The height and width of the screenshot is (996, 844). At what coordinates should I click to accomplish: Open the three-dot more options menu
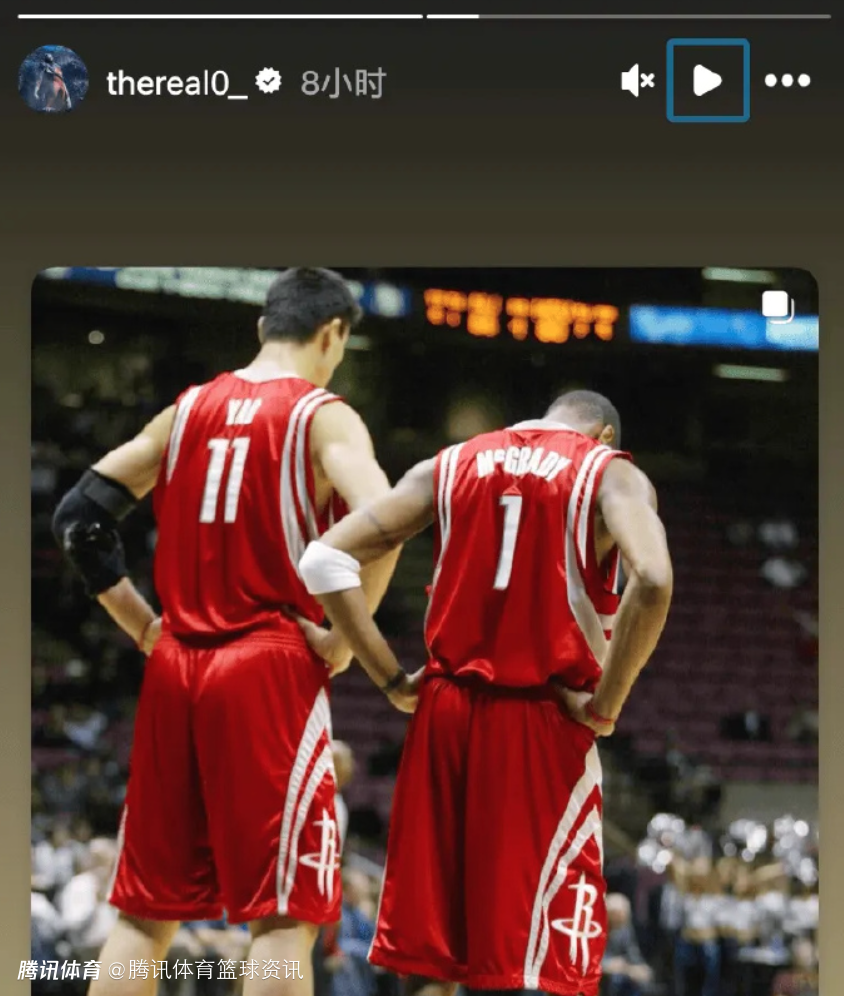coord(787,81)
